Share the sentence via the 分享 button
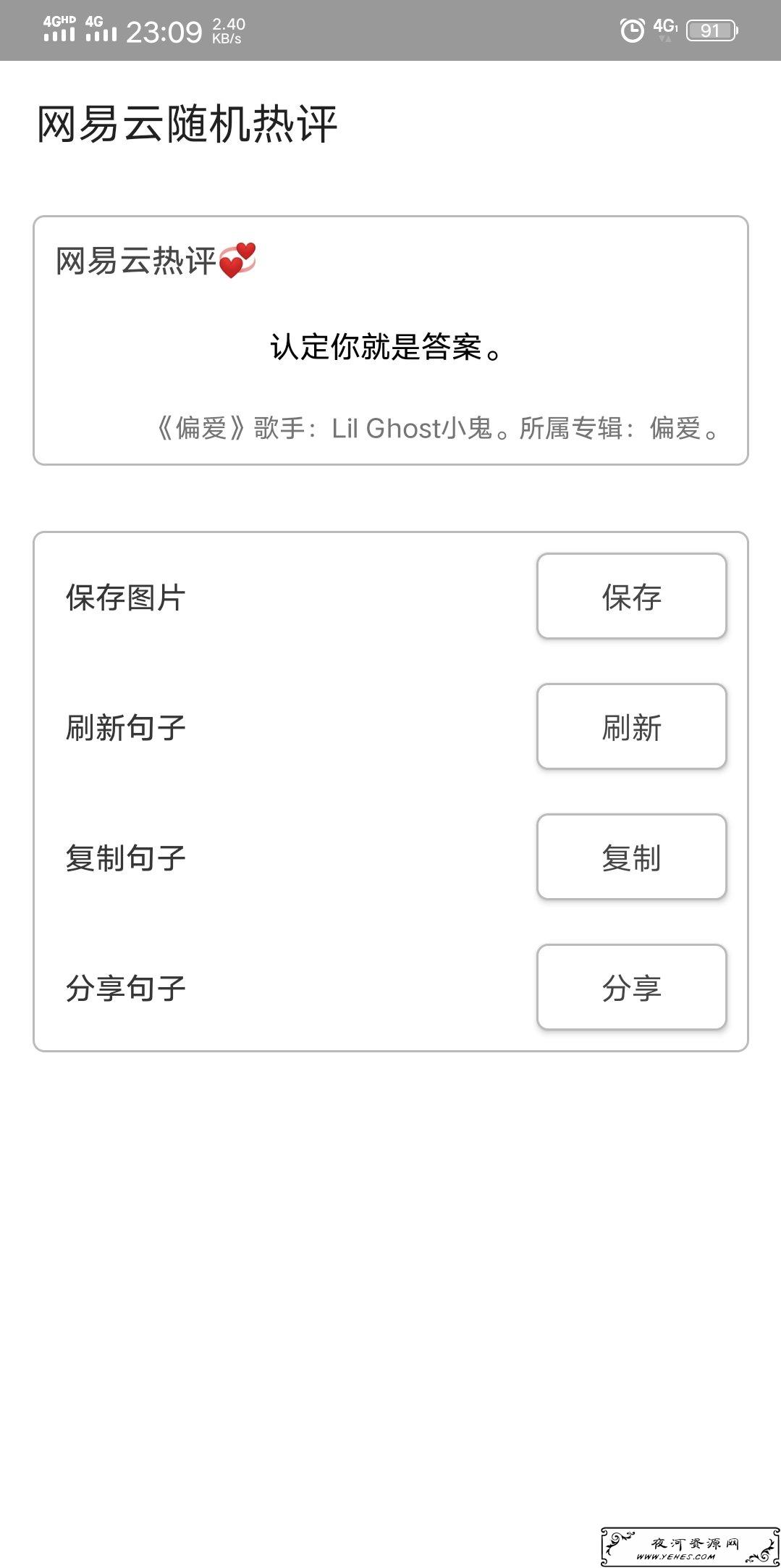 [631, 987]
